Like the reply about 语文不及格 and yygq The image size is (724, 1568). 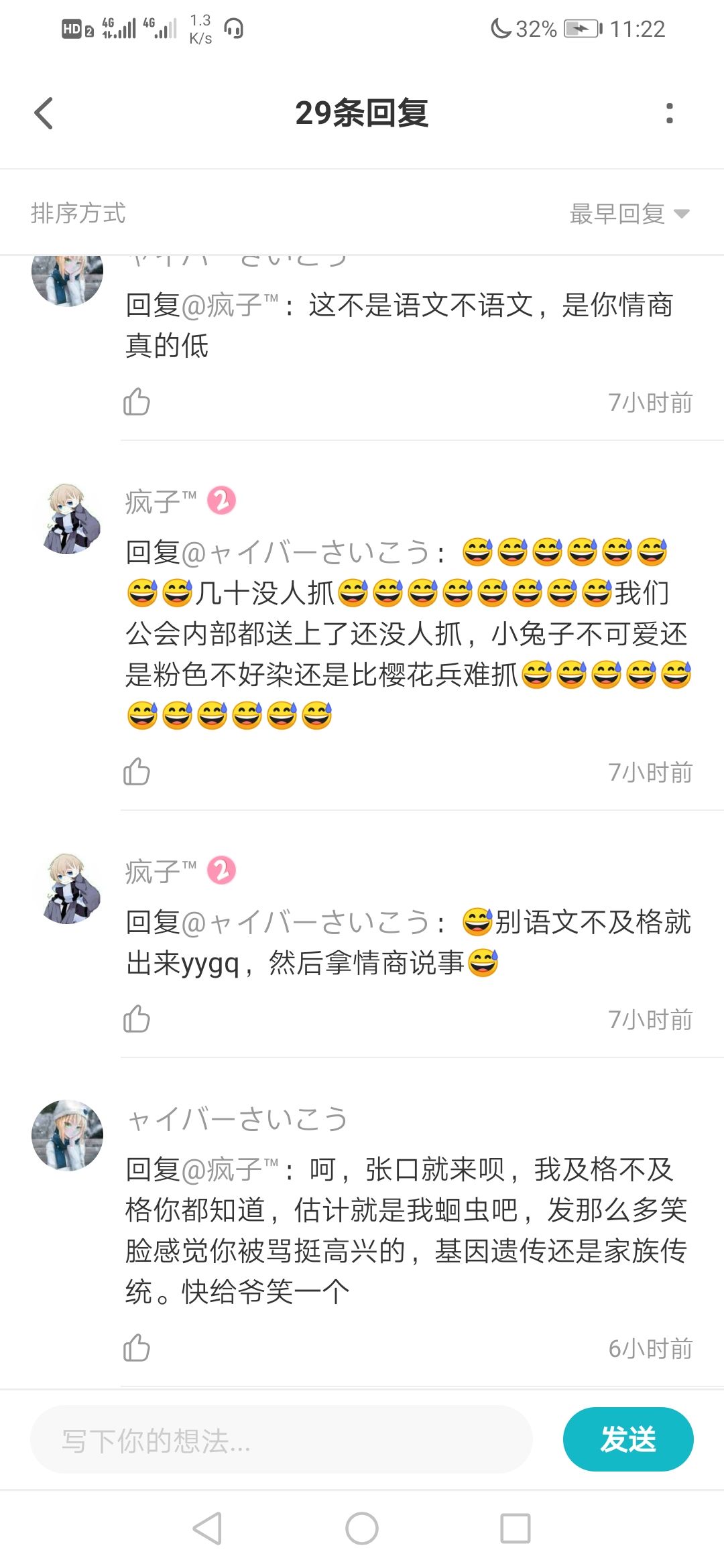[137, 1020]
